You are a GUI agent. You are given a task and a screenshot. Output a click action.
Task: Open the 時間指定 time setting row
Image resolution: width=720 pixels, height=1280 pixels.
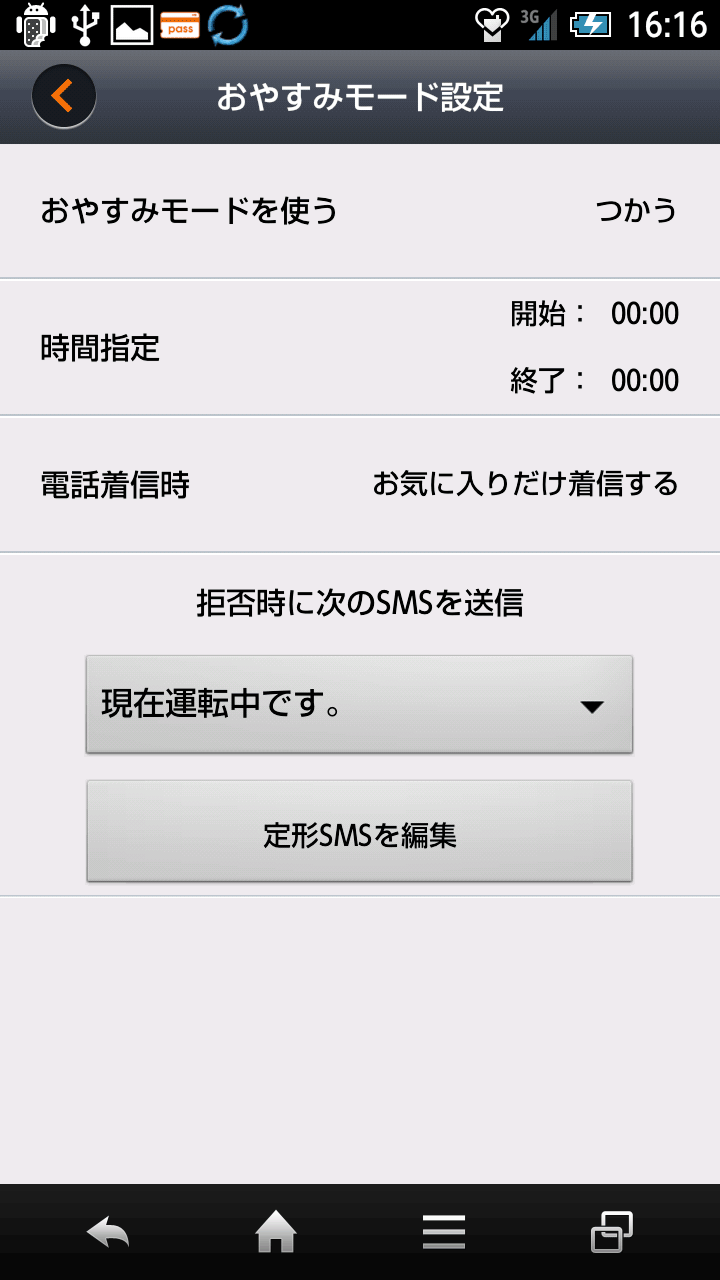[x=360, y=347]
